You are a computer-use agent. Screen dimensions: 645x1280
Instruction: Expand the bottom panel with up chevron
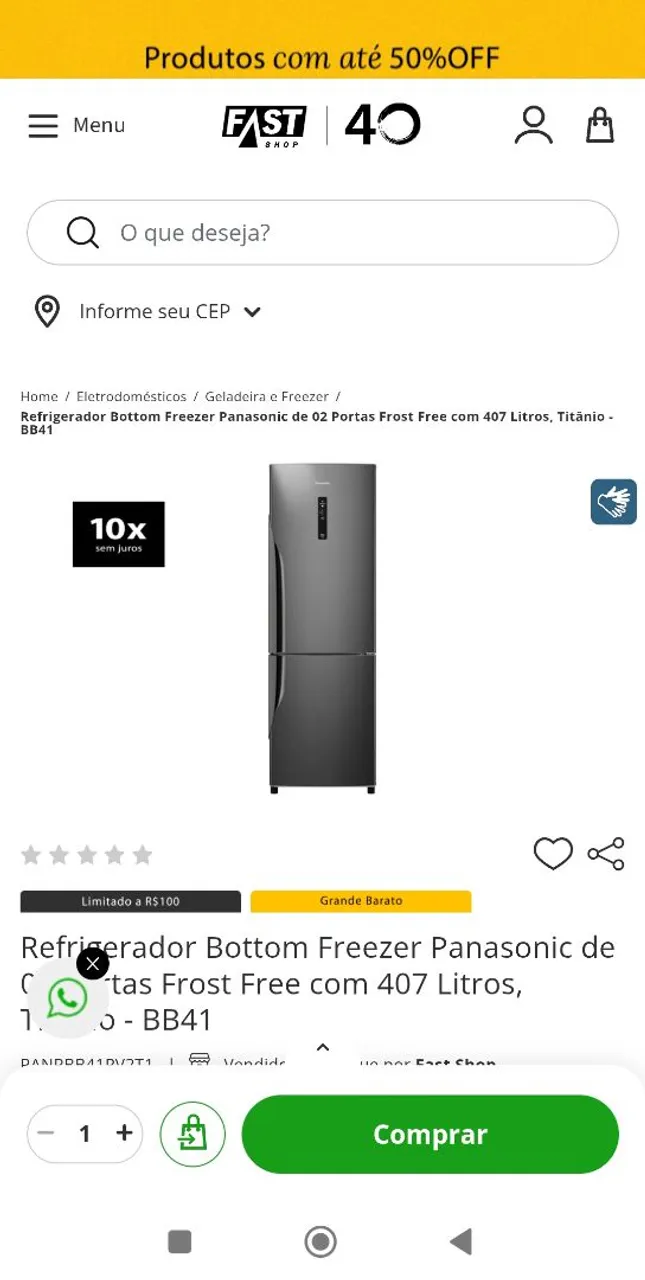(322, 1048)
